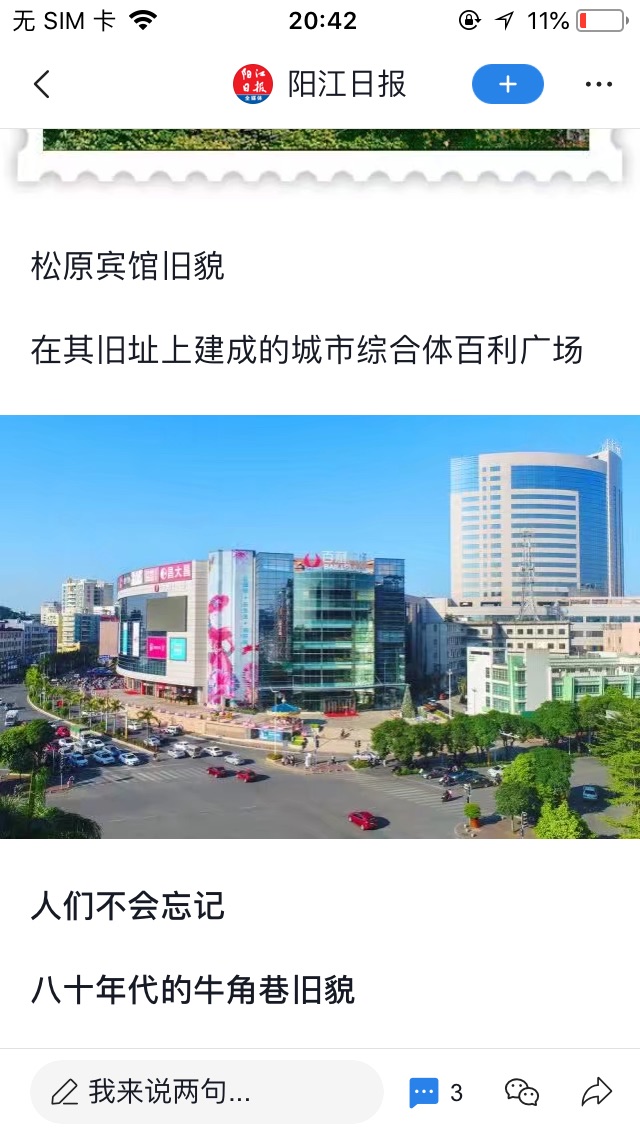This screenshot has height=1136, width=640.
Task: Open the three-dot overflow menu
Action: pos(598,84)
